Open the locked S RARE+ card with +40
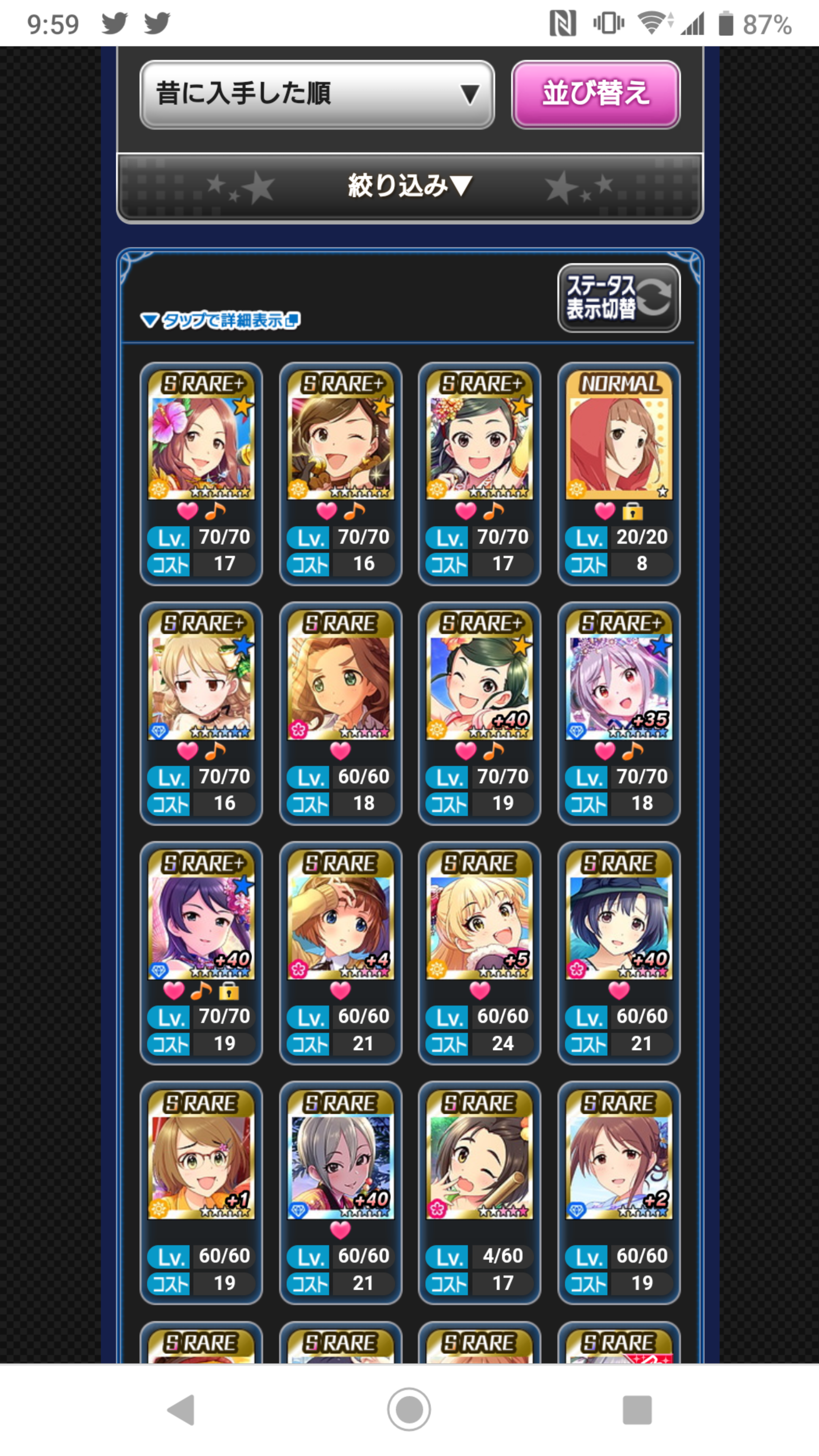The image size is (819, 1456). click(x=201, y=953)
